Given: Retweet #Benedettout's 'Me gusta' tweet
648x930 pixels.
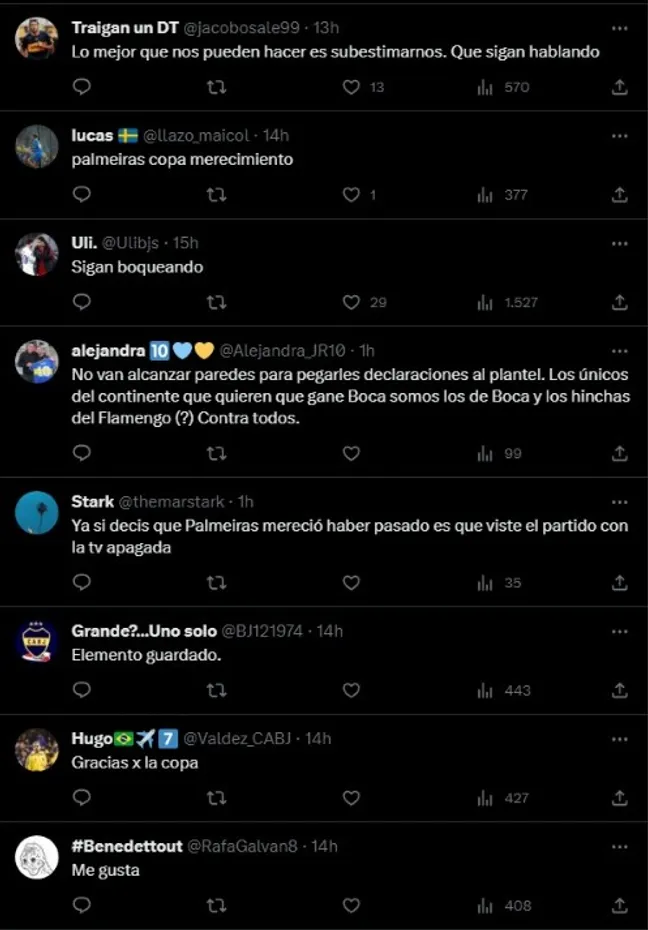Looking at the screenshot, I should click(216, 906).
